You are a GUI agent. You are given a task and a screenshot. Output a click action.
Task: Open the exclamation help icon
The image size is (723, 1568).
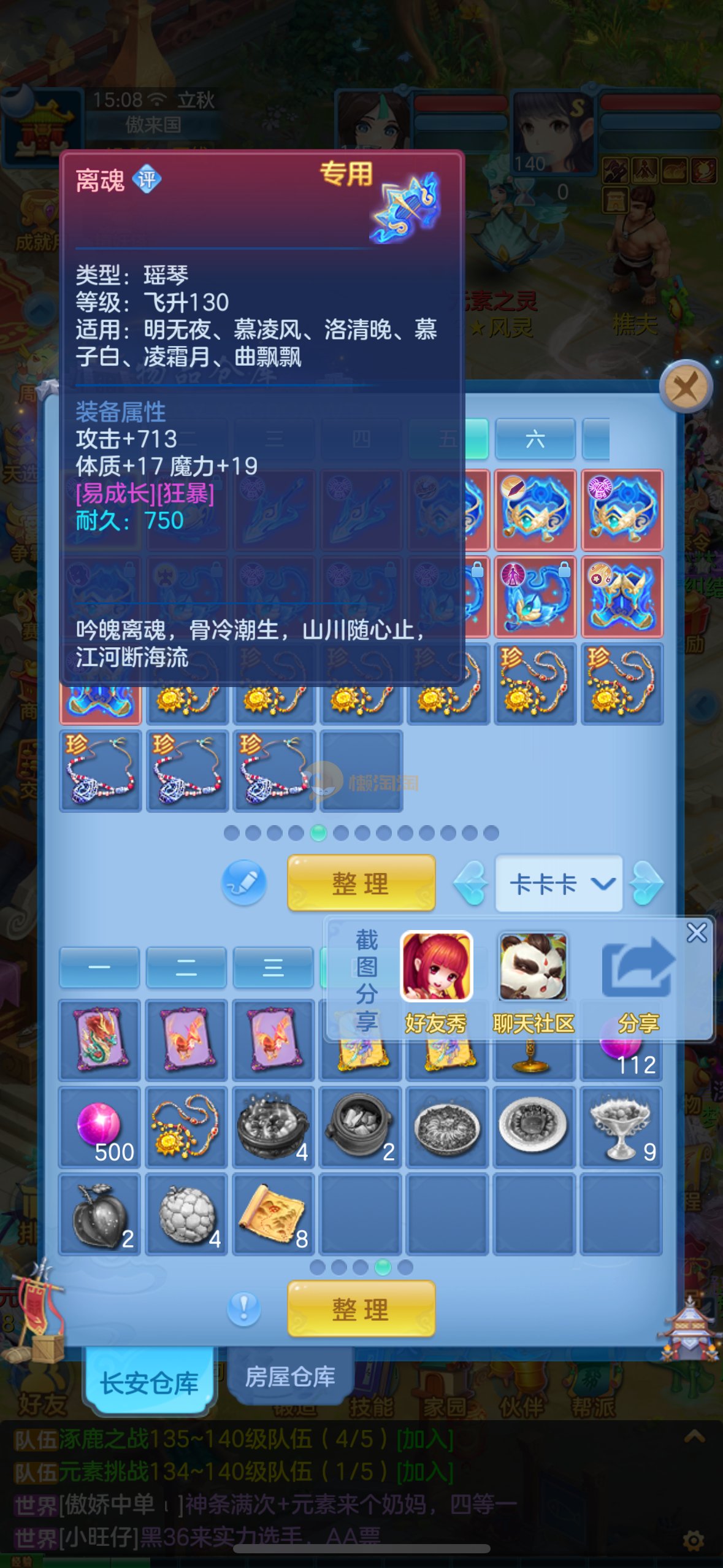coord(244,1308)
